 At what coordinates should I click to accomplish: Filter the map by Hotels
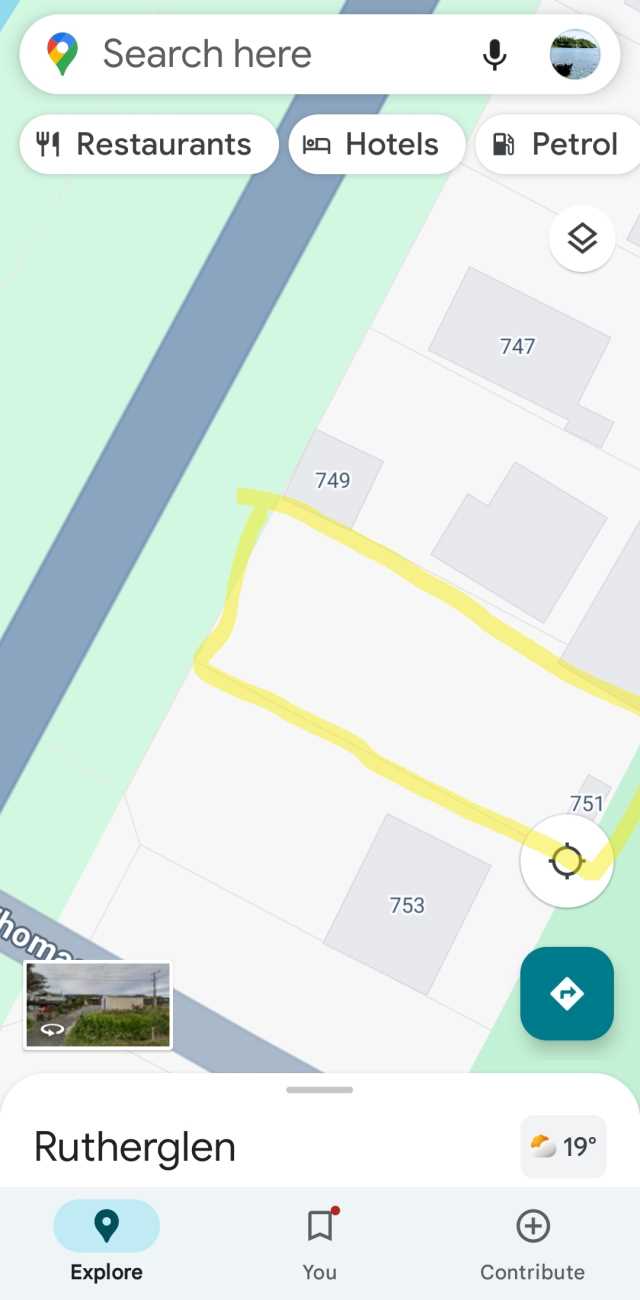click(x=377, y=144)
